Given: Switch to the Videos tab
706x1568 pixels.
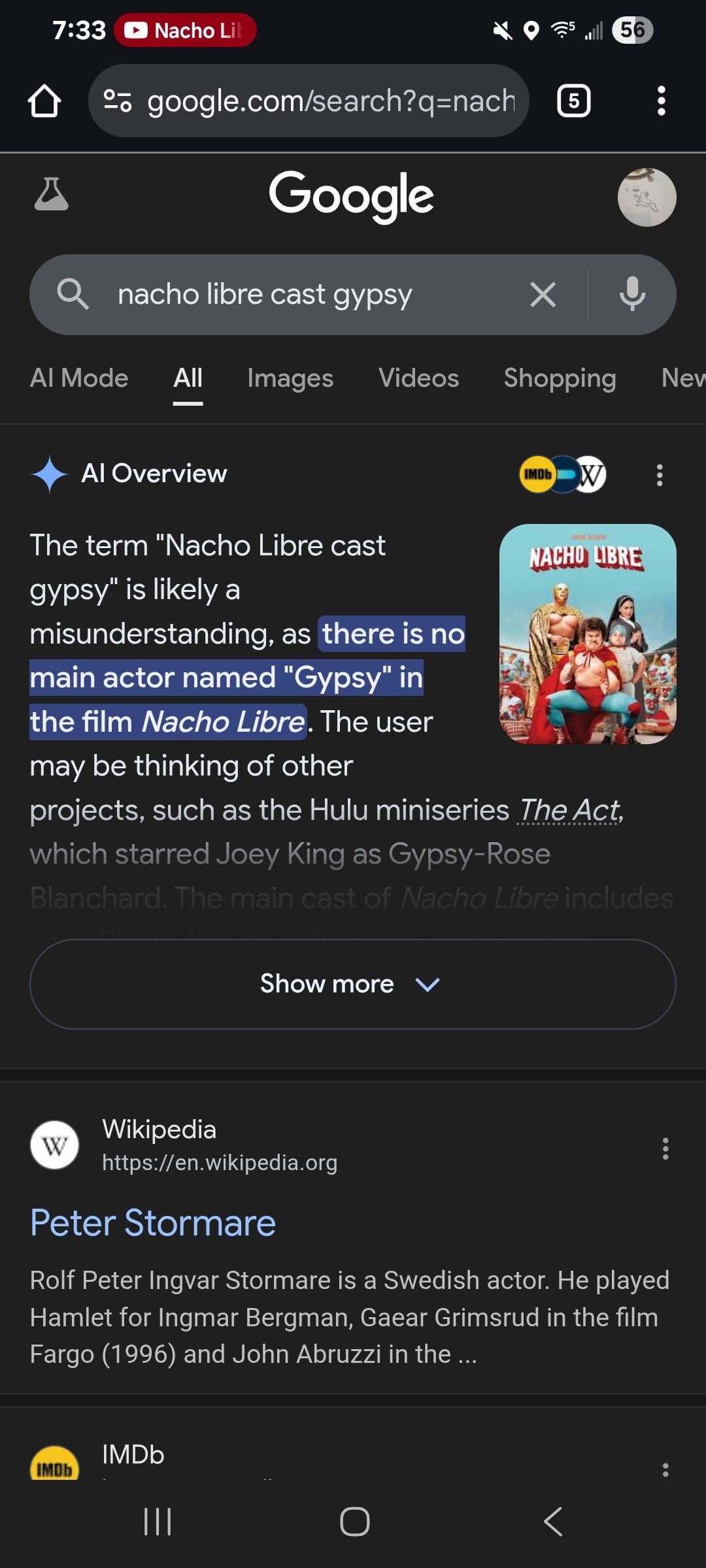Looking at the screenshot, I should [x=418, y=378].
